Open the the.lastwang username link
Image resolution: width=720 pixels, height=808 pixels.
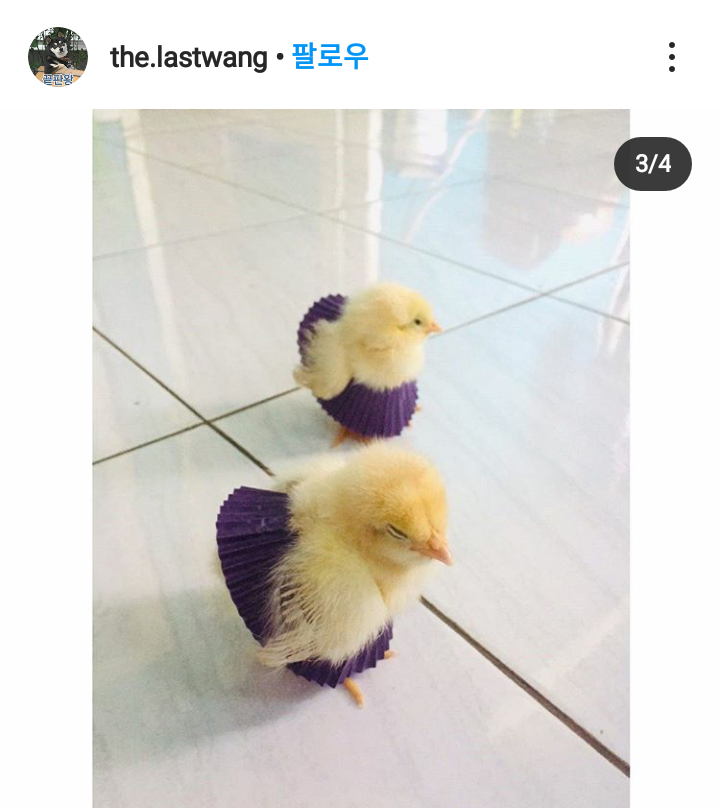pos(188,57)
